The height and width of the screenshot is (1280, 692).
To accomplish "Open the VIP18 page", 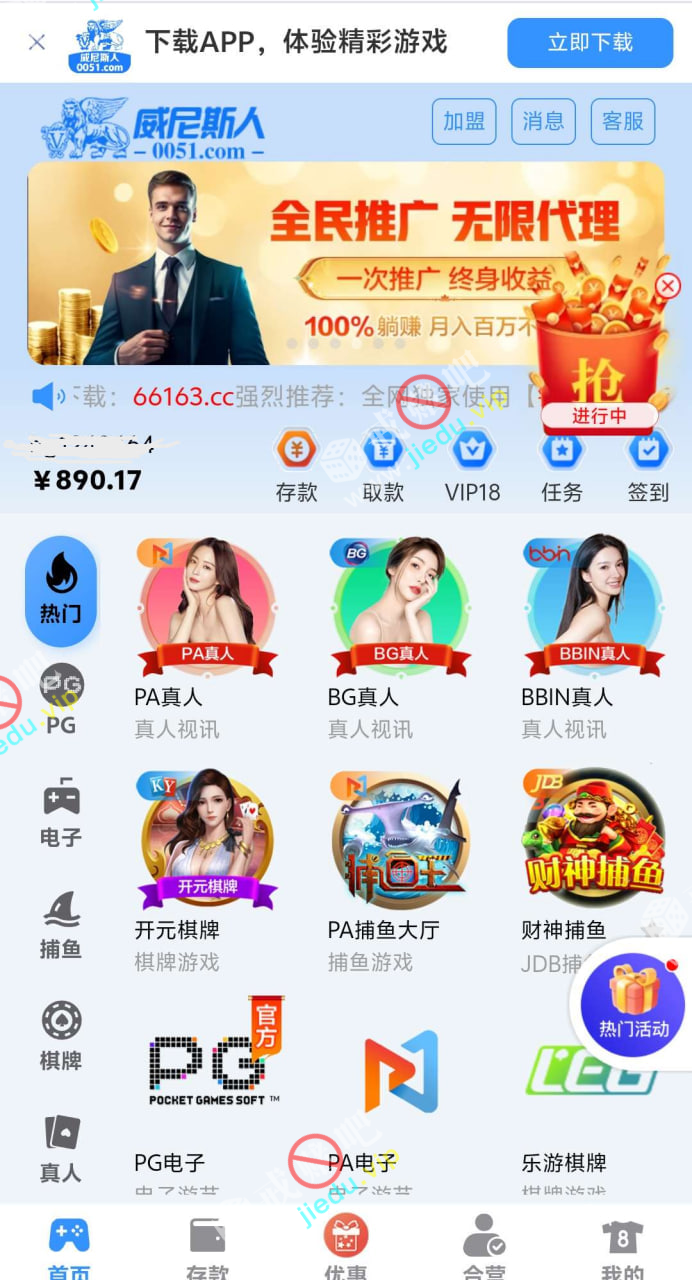I will [472, 466].
